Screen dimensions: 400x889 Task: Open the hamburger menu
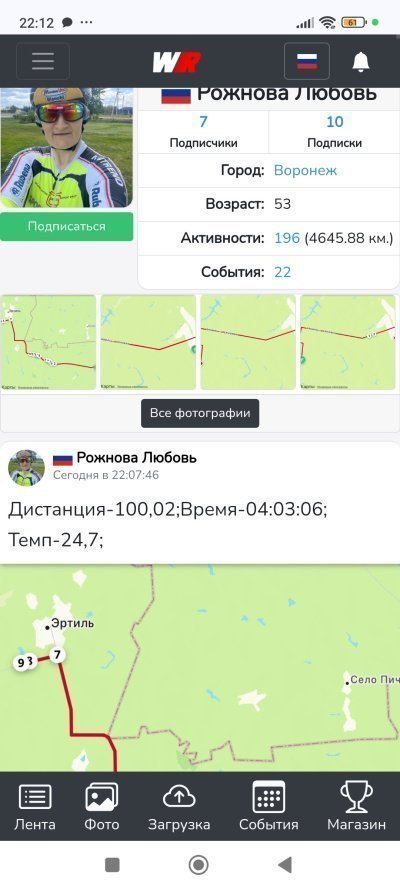click(x=43, y=61)
